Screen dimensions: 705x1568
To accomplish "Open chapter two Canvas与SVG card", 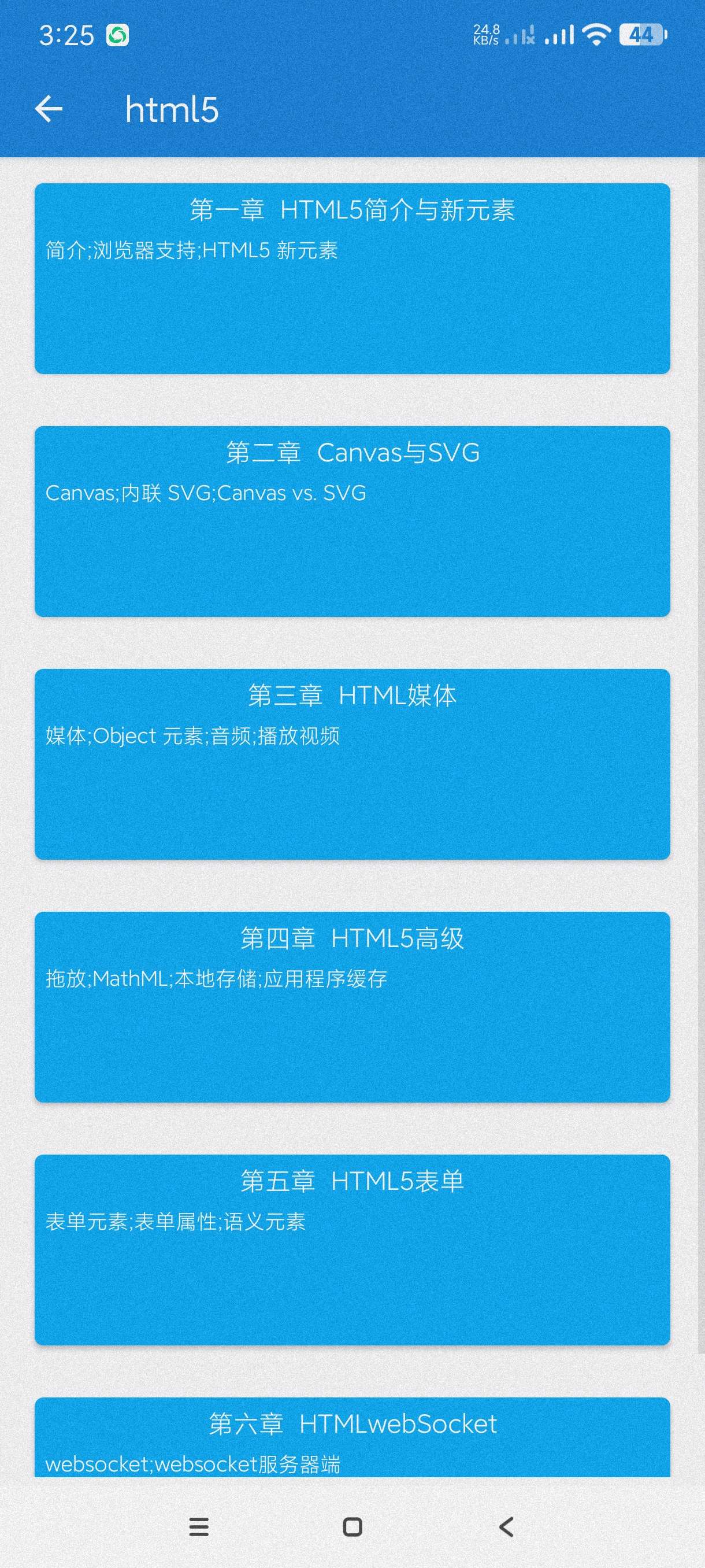I will tap(352, 521).
